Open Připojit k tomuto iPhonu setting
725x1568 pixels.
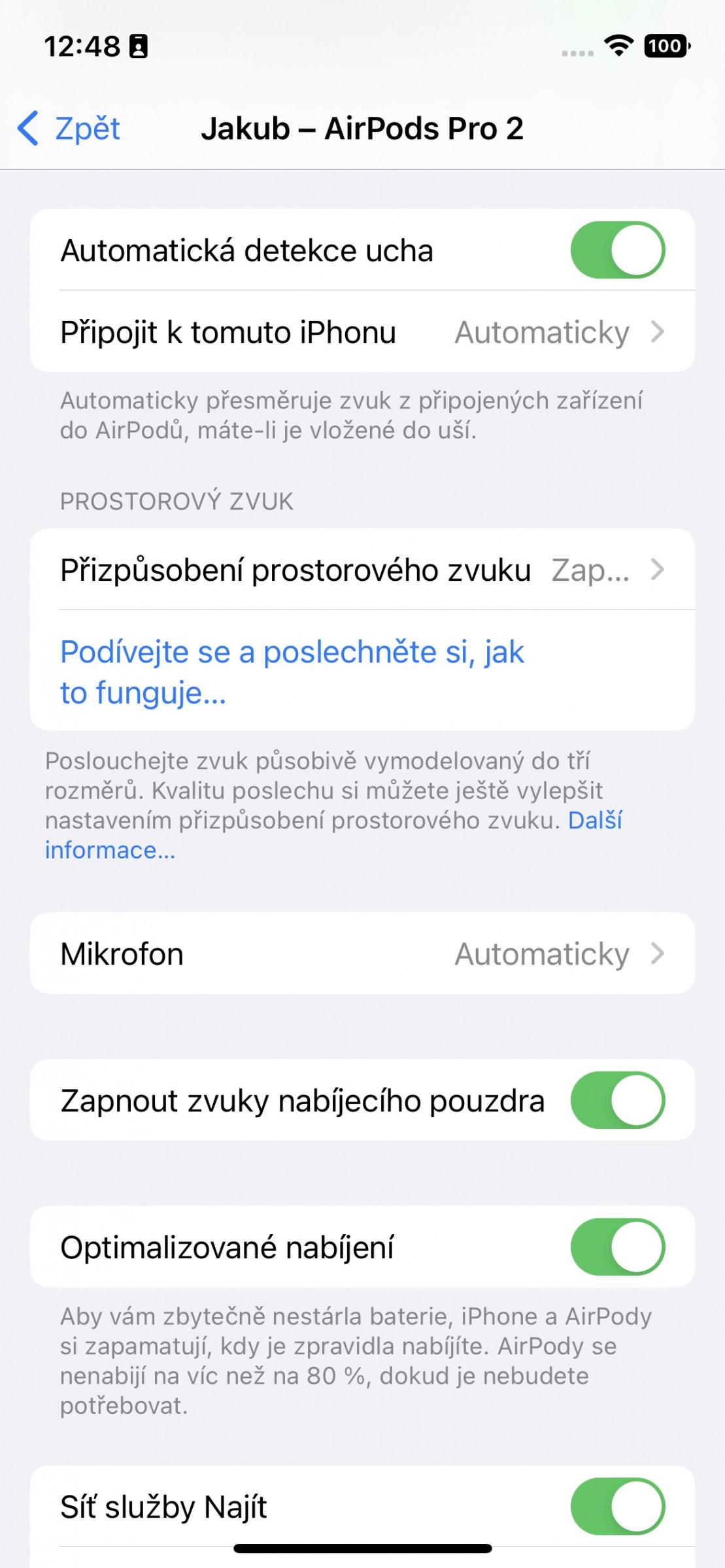coord(362,332)
